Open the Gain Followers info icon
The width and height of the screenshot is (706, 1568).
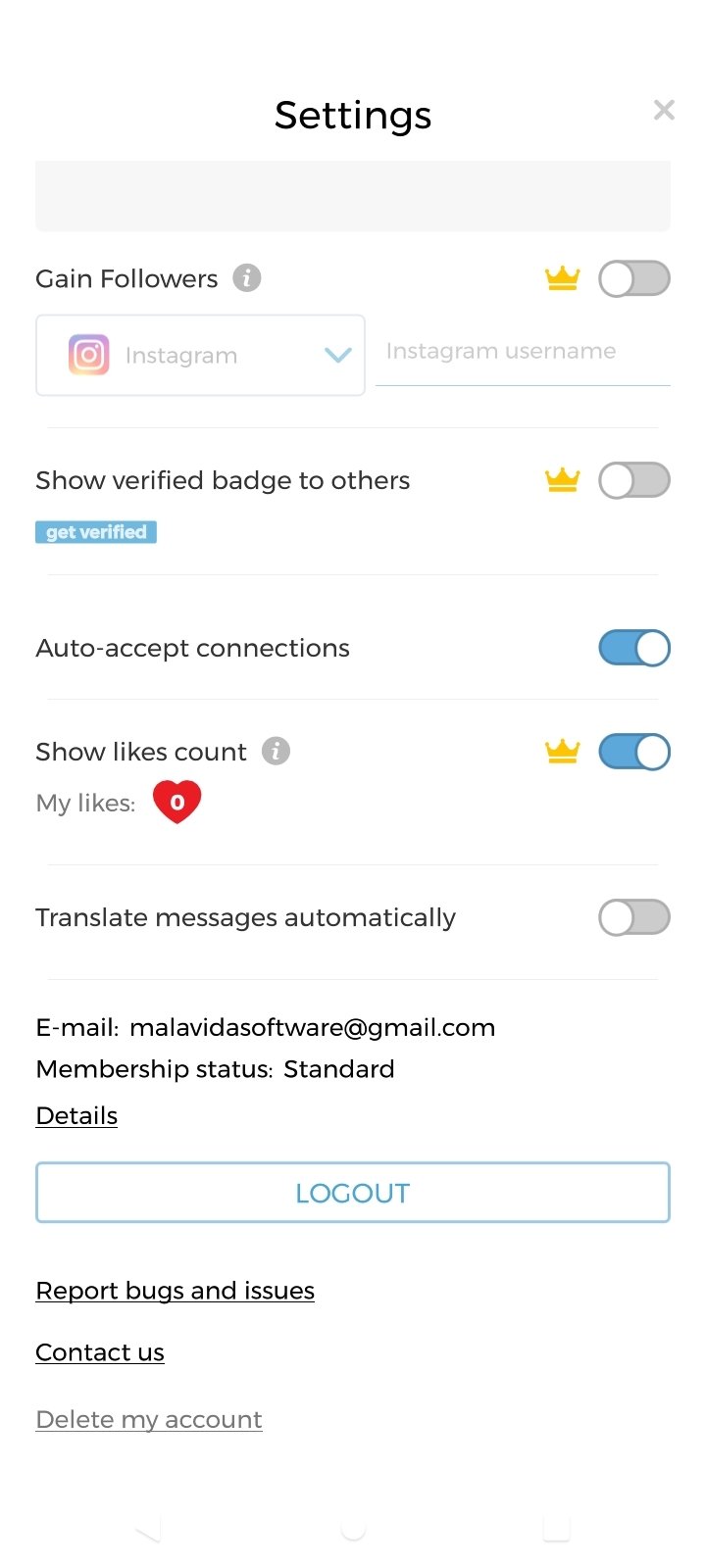pyautogui.click(x=247, y=278)
